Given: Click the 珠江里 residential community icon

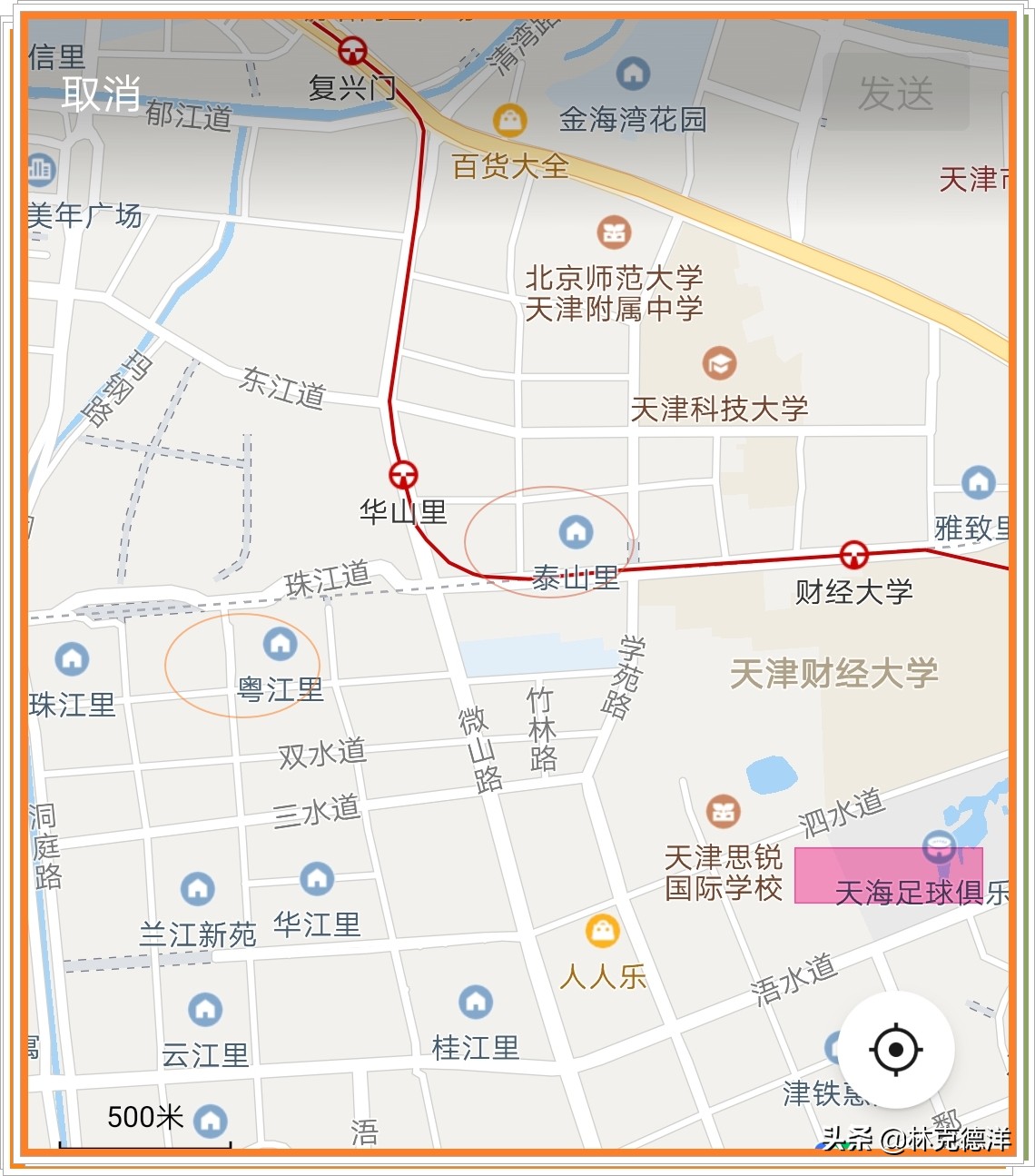Looking at the screenshot, I should 71,658.
